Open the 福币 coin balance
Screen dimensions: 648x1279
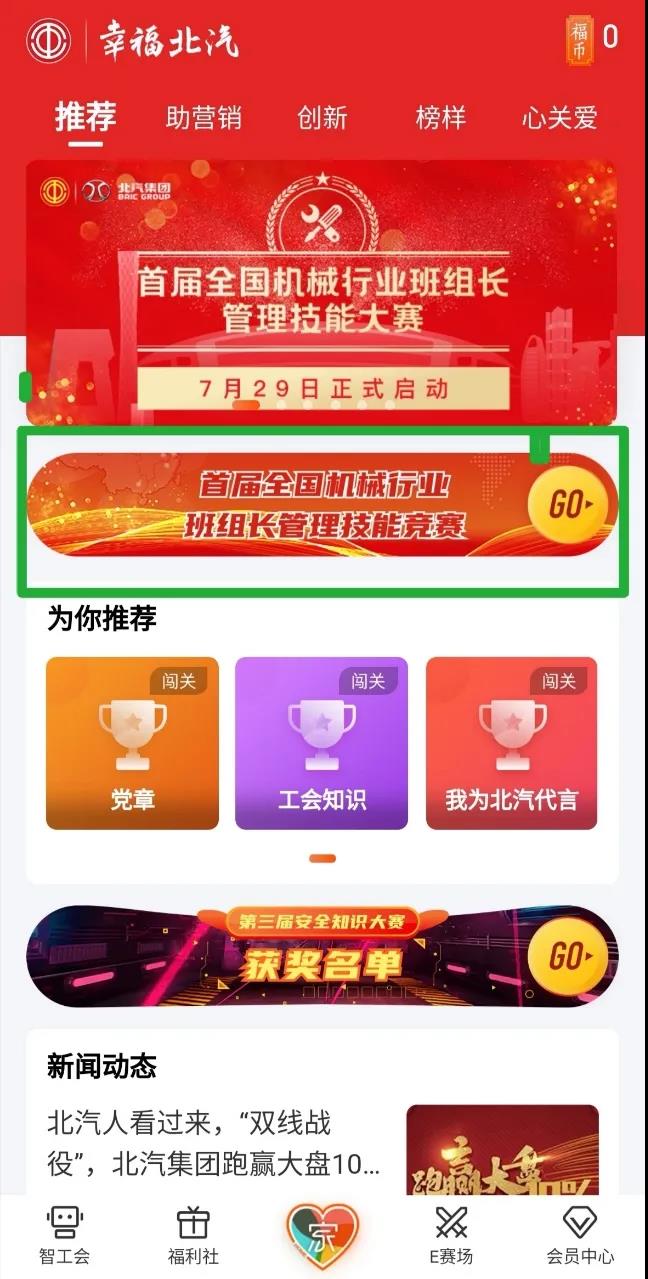click(x=592, y=40)
